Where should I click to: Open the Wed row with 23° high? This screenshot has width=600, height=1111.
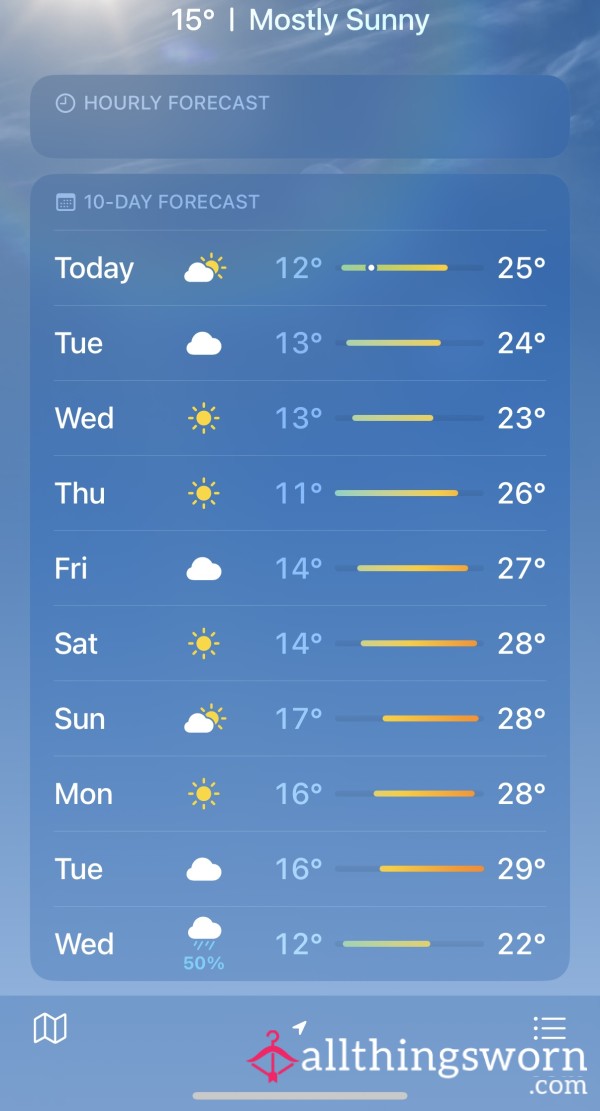[x=300, y=418]
